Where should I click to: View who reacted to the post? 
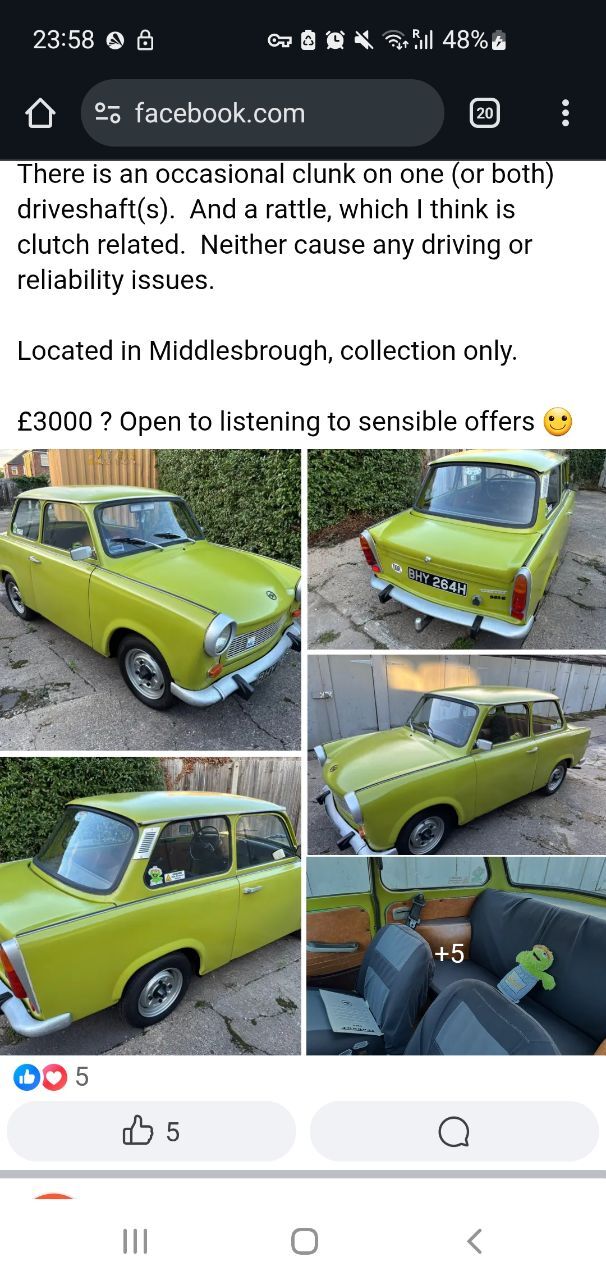[50, 1077]
